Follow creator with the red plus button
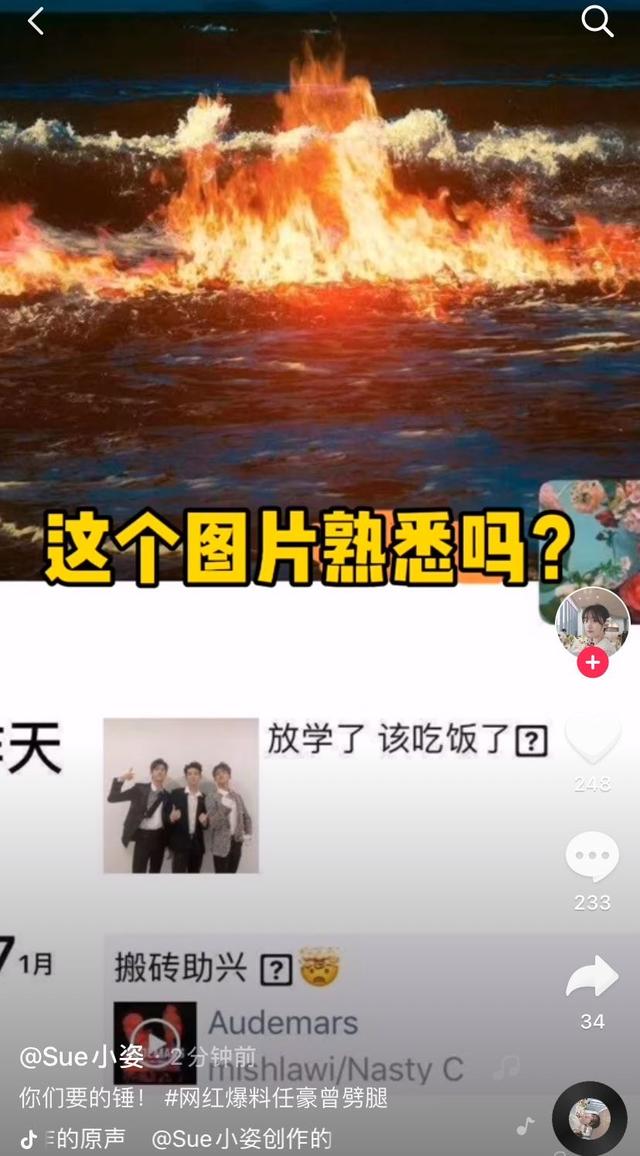640x1156 pixels. tap(593, 662)
